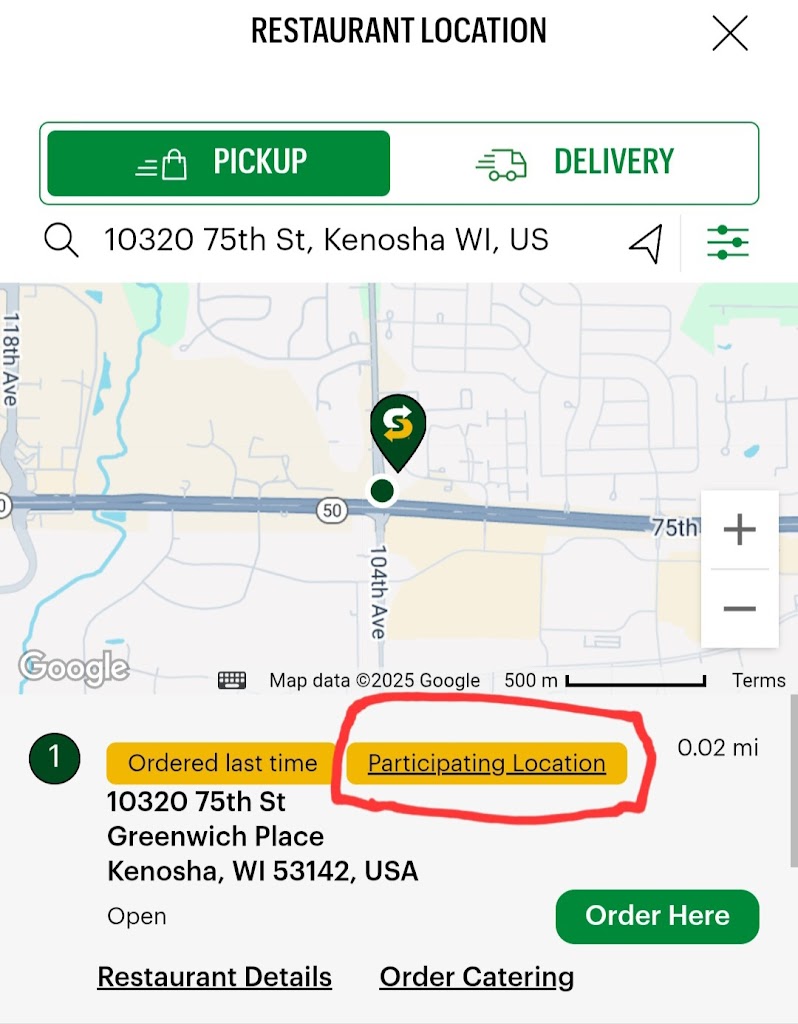The width and height of the screenshot is (798, 1024).
Task: View Restaurant Details
Action: pyautogui.click(x=214, y=977)
